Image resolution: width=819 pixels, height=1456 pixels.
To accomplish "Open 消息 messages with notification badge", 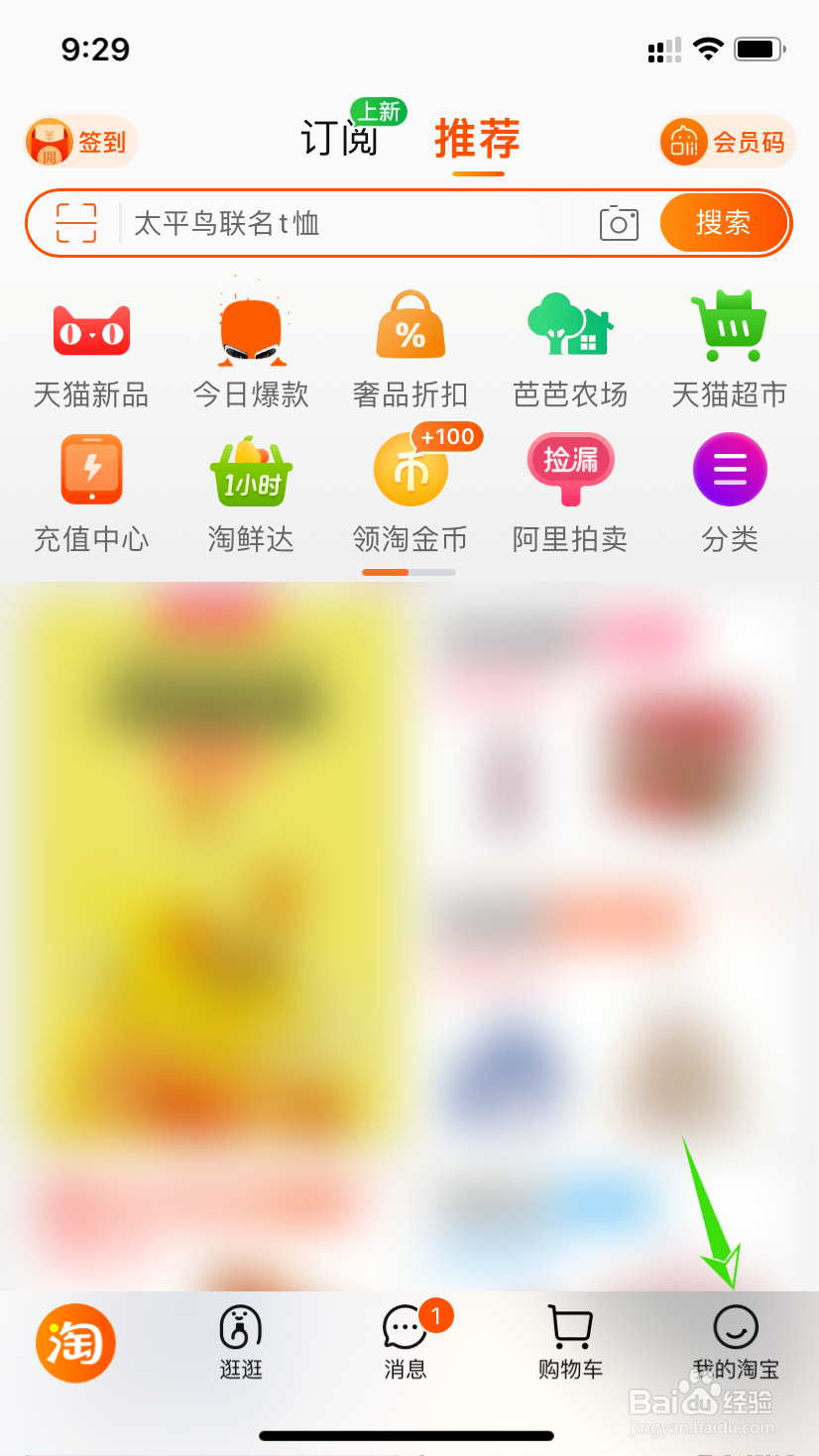I will (404, 1343).
